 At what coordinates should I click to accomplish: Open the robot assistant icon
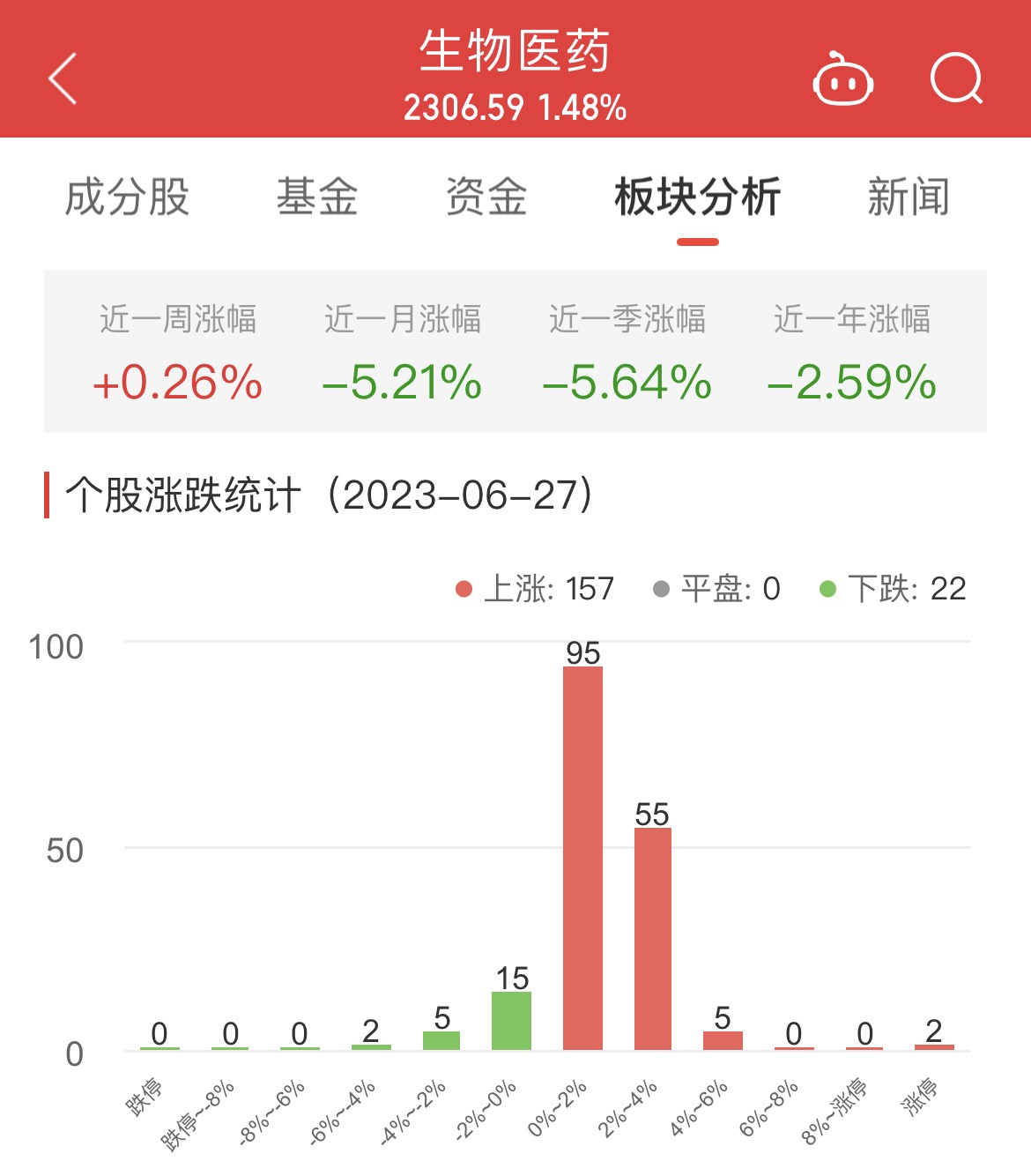click(x=842, y=79)
